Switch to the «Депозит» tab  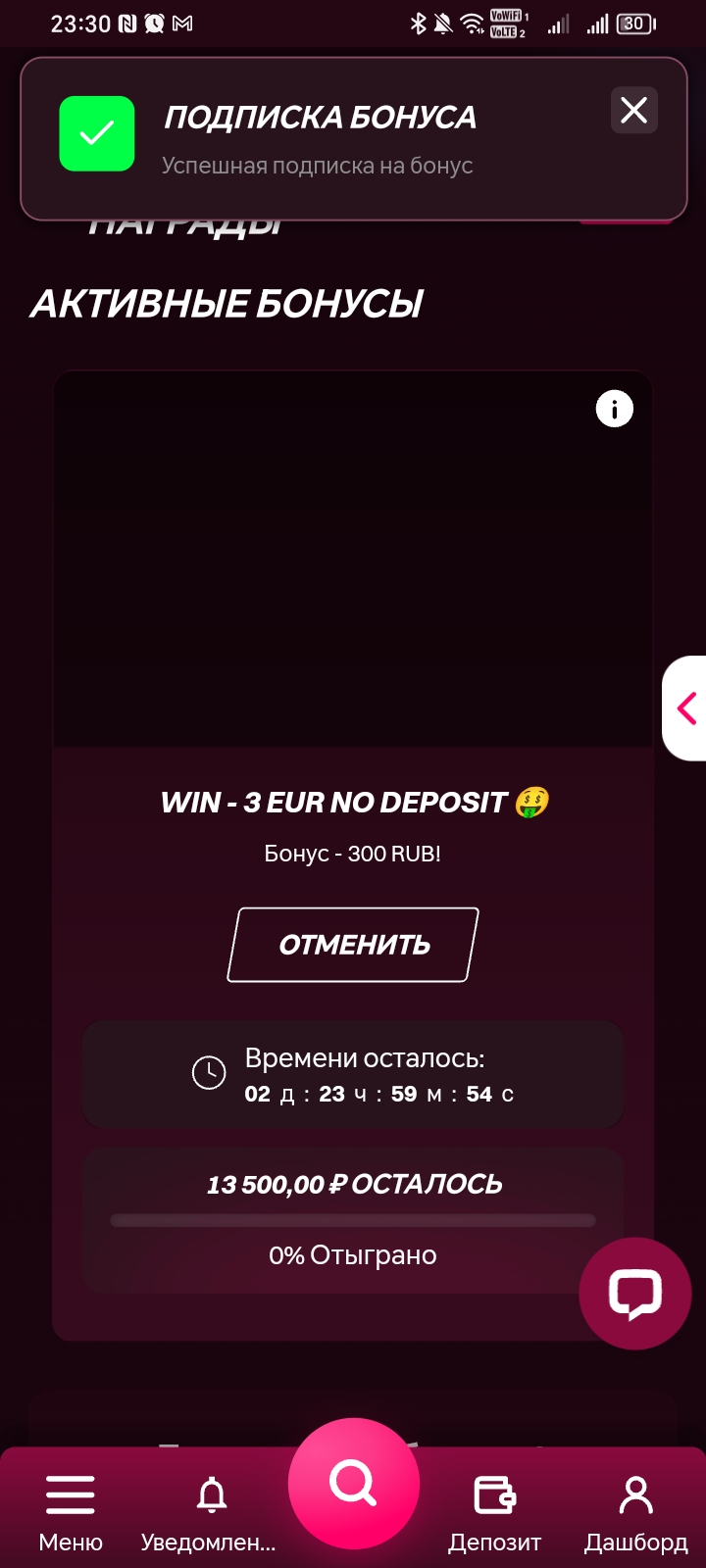(495, 1512)
